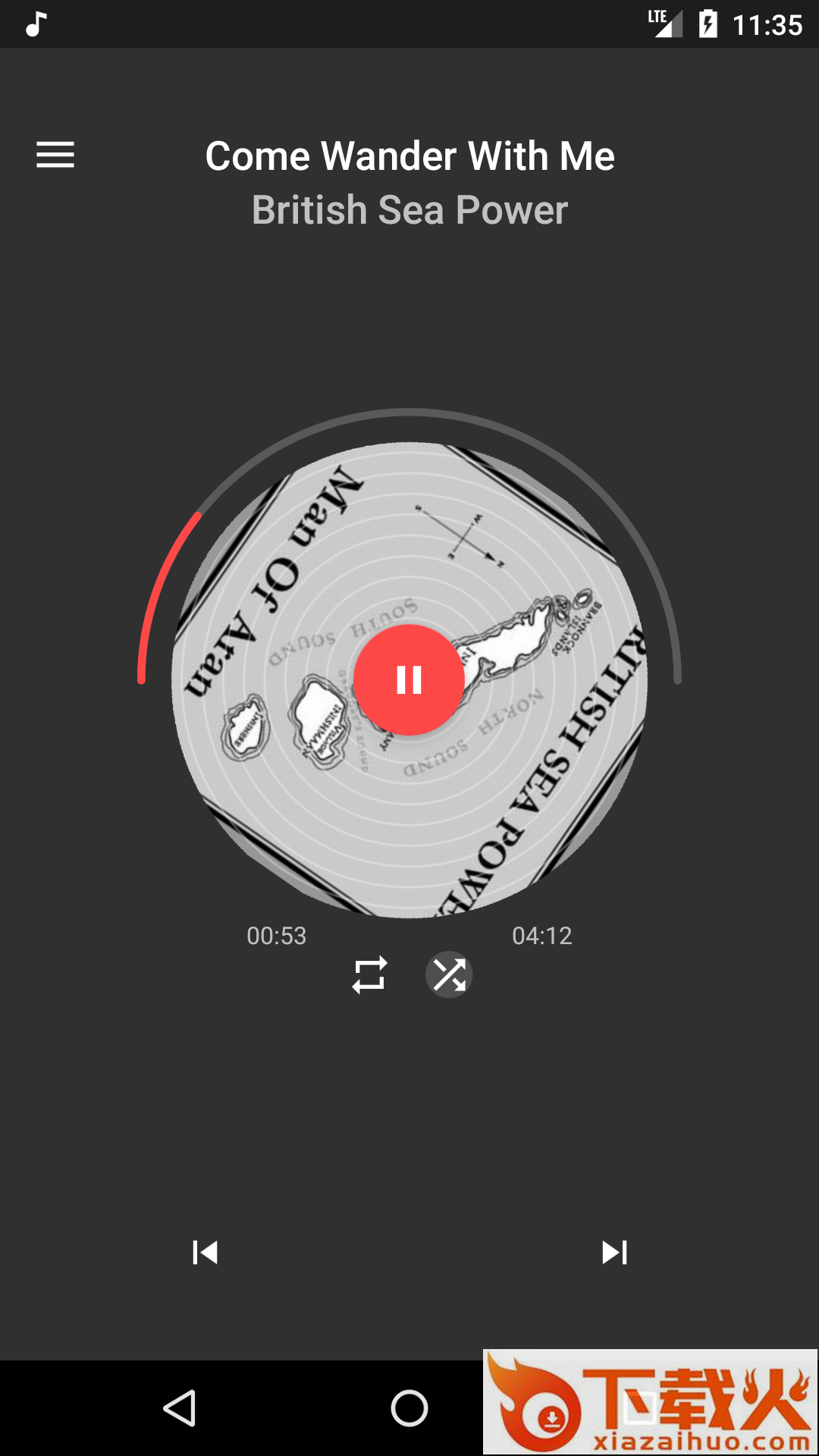Toggle repeat mode
The width and height of the screenshot is (819, 1456).
(x=370, y=974)
